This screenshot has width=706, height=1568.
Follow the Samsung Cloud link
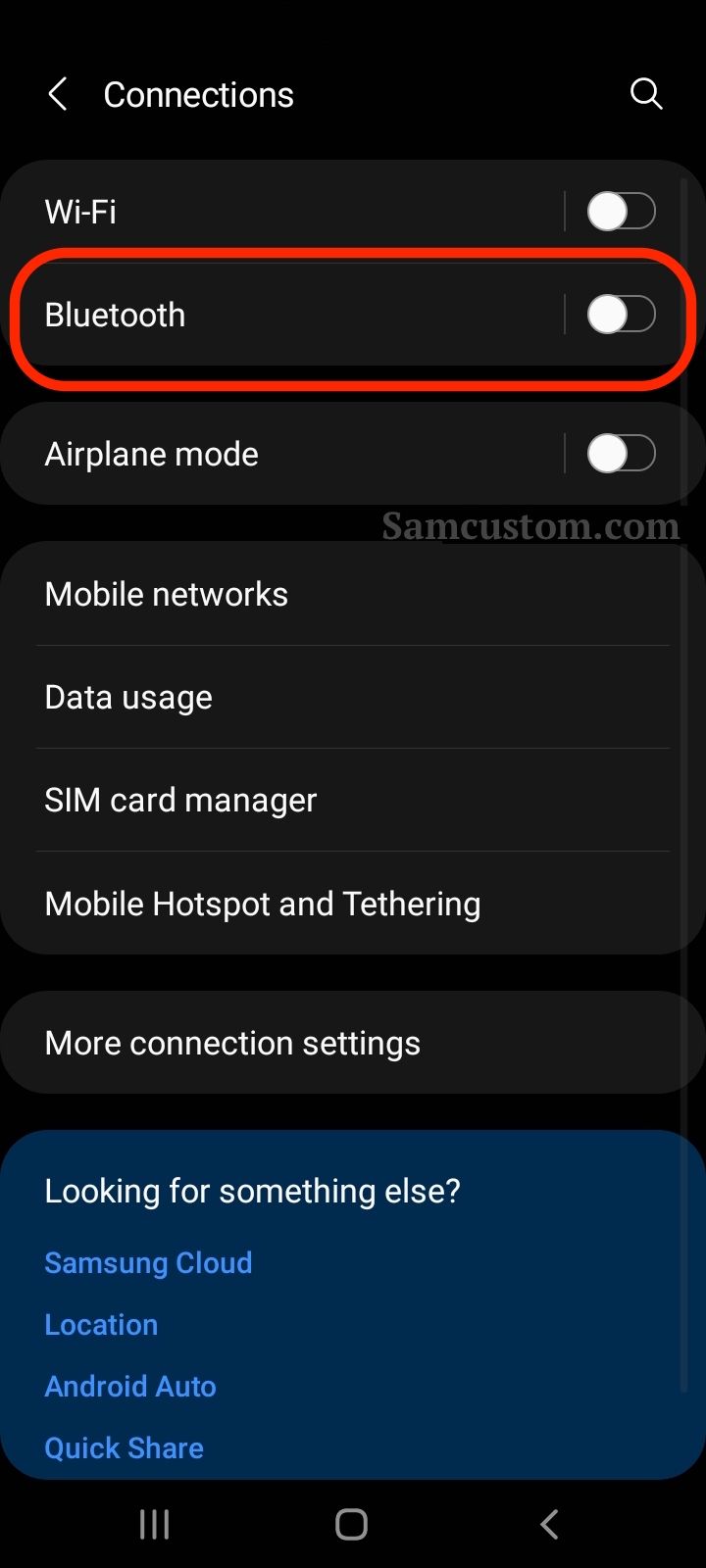point(148,1262)
